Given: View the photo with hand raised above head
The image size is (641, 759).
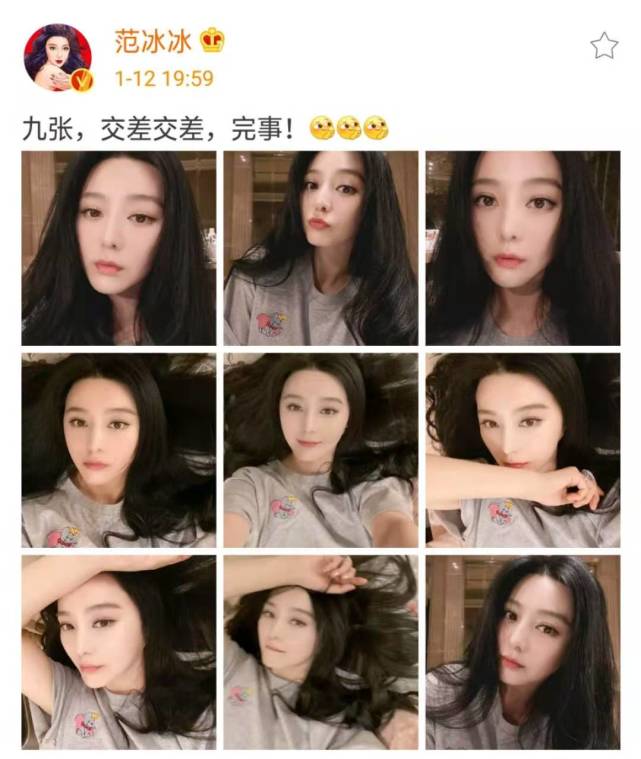Looking at the screenshot, I should pos(320,652).
